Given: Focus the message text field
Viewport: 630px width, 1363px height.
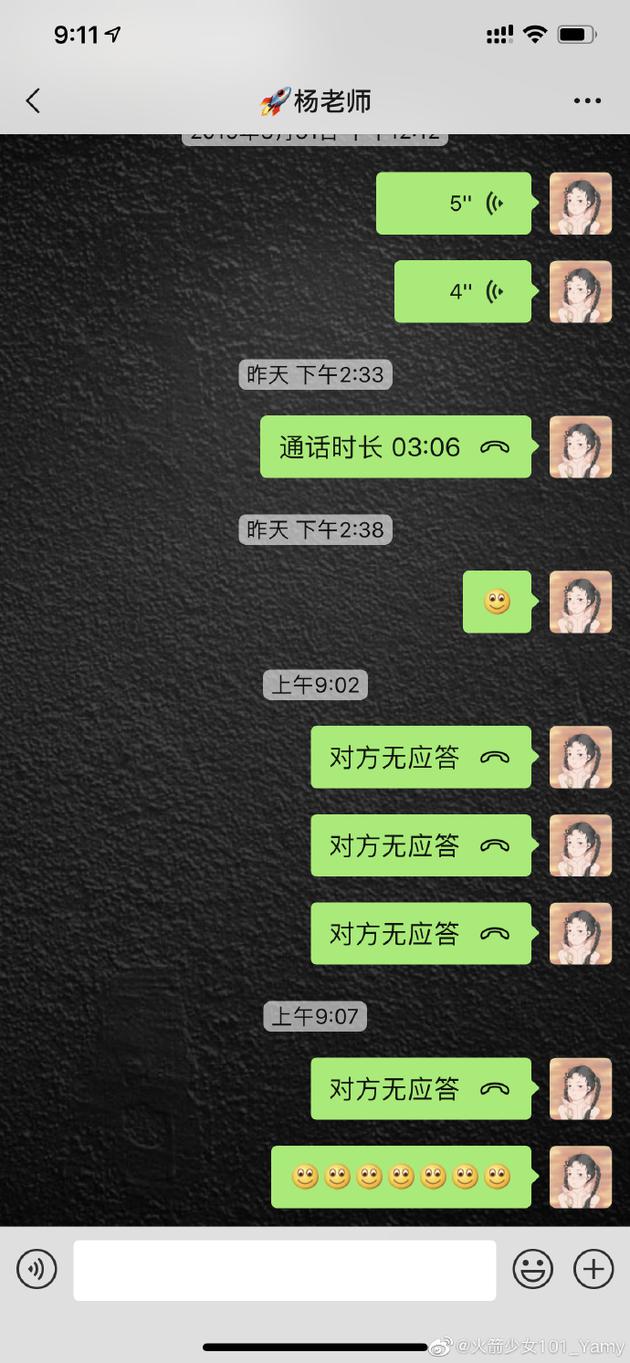Looking at the screenshot, I should click(284, 1270).
